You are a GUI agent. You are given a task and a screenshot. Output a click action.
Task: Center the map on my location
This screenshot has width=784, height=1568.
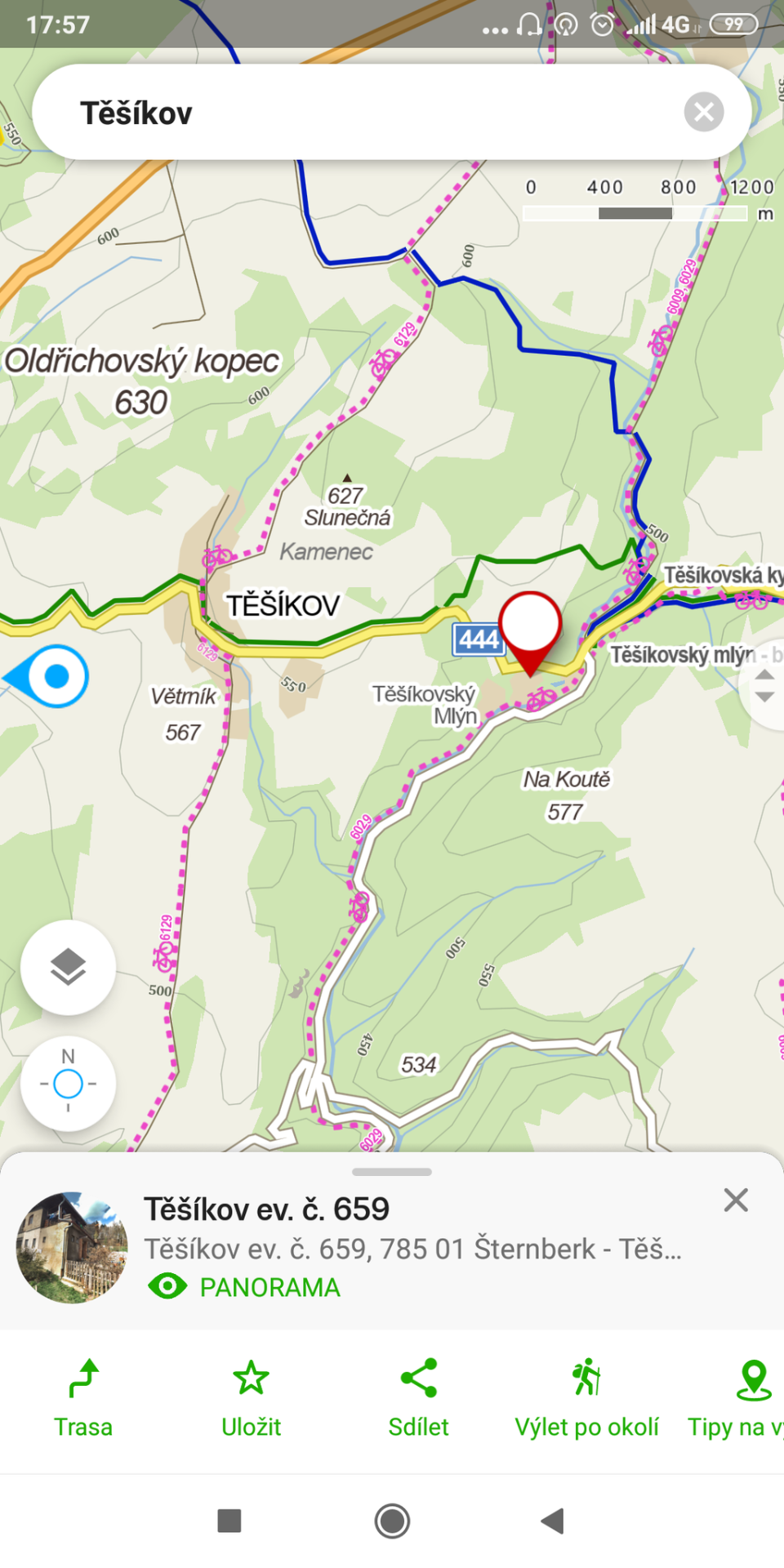click(x=68, y=1084)
